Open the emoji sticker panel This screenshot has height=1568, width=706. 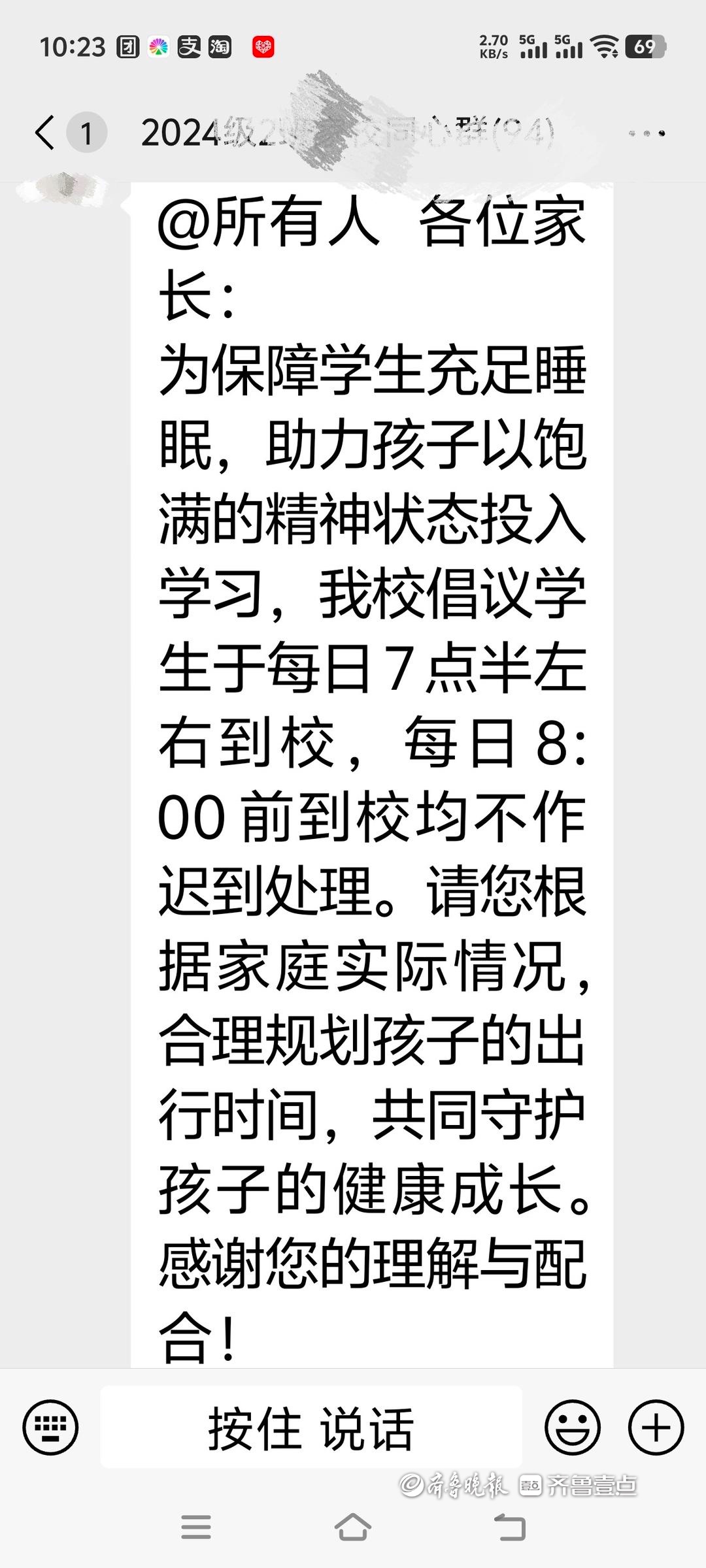pos(572,1428)
